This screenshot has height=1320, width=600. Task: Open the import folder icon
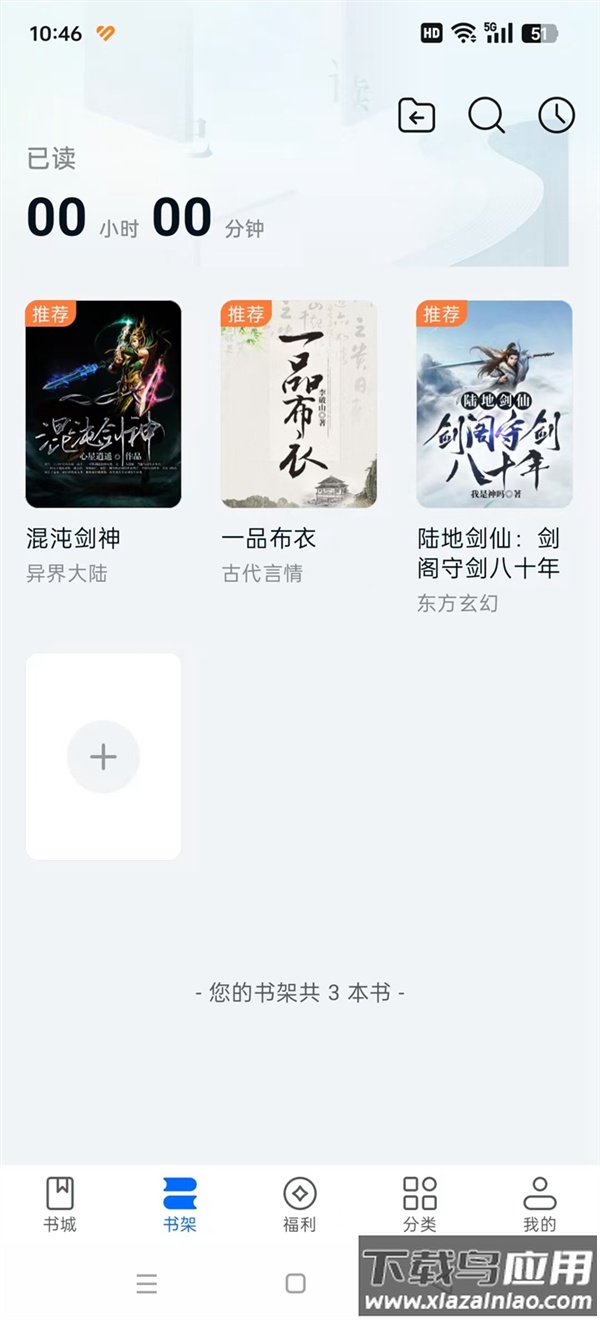[x=416, y=116]
